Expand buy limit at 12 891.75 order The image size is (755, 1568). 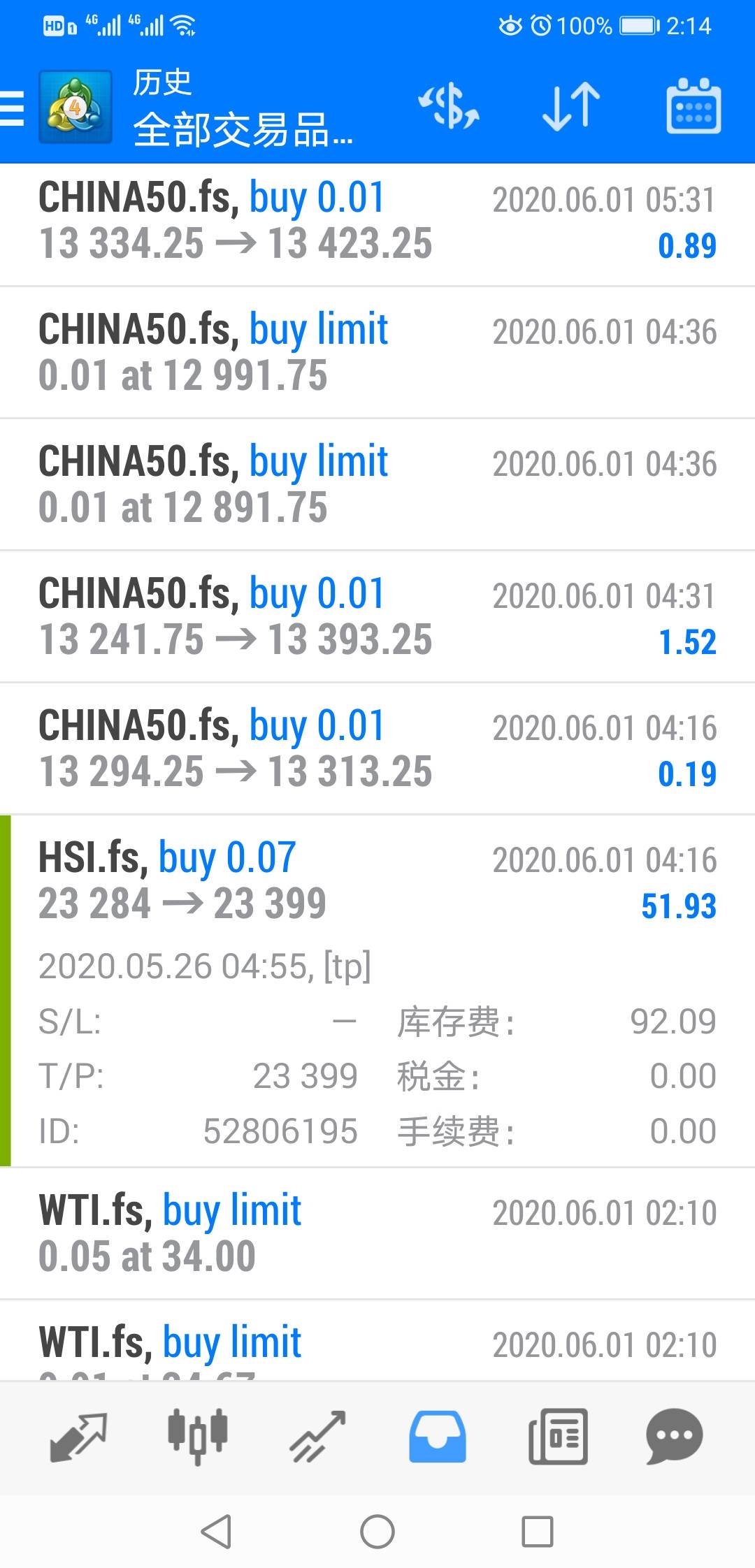coord(377,484)
